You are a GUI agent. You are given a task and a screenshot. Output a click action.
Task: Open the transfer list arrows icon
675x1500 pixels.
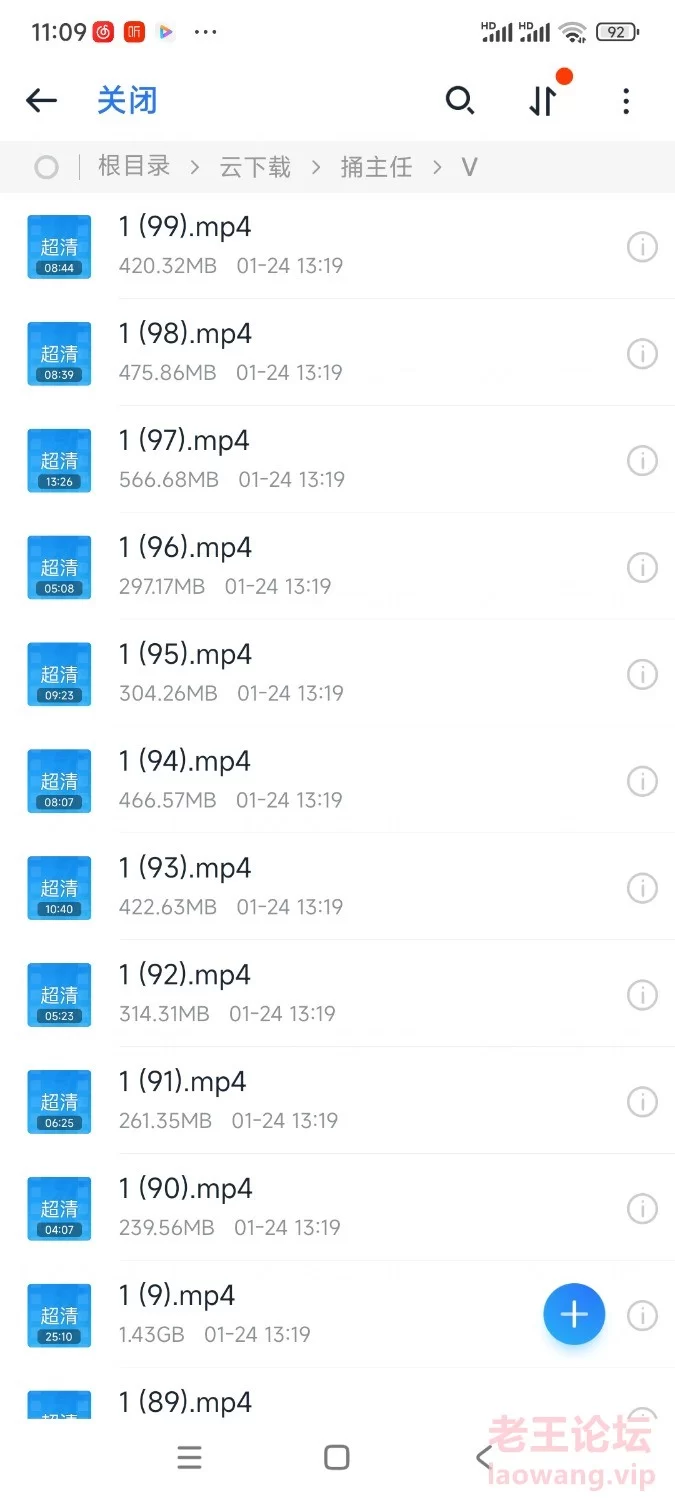click(x=543, y=100)
